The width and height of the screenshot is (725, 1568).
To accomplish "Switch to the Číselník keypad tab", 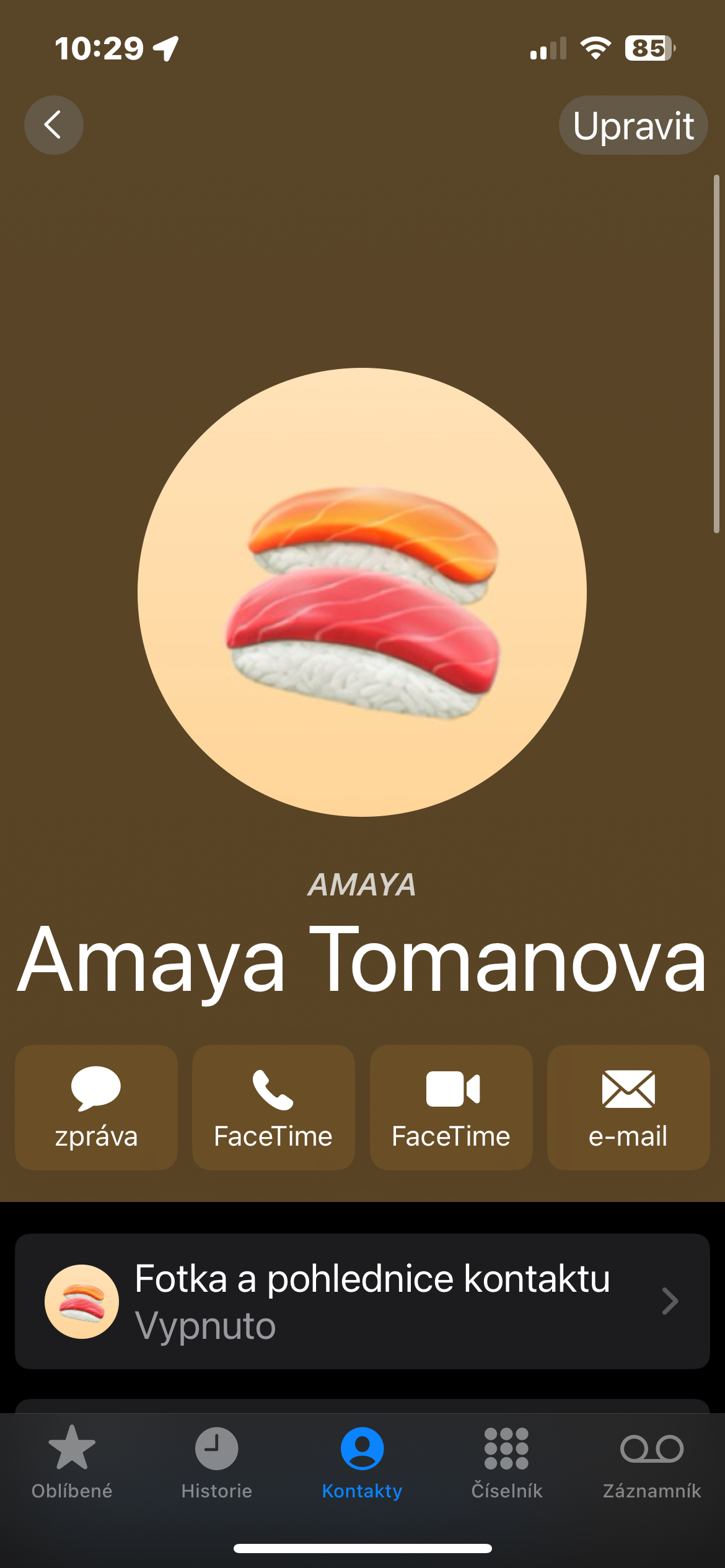I will pos(507,1461).
